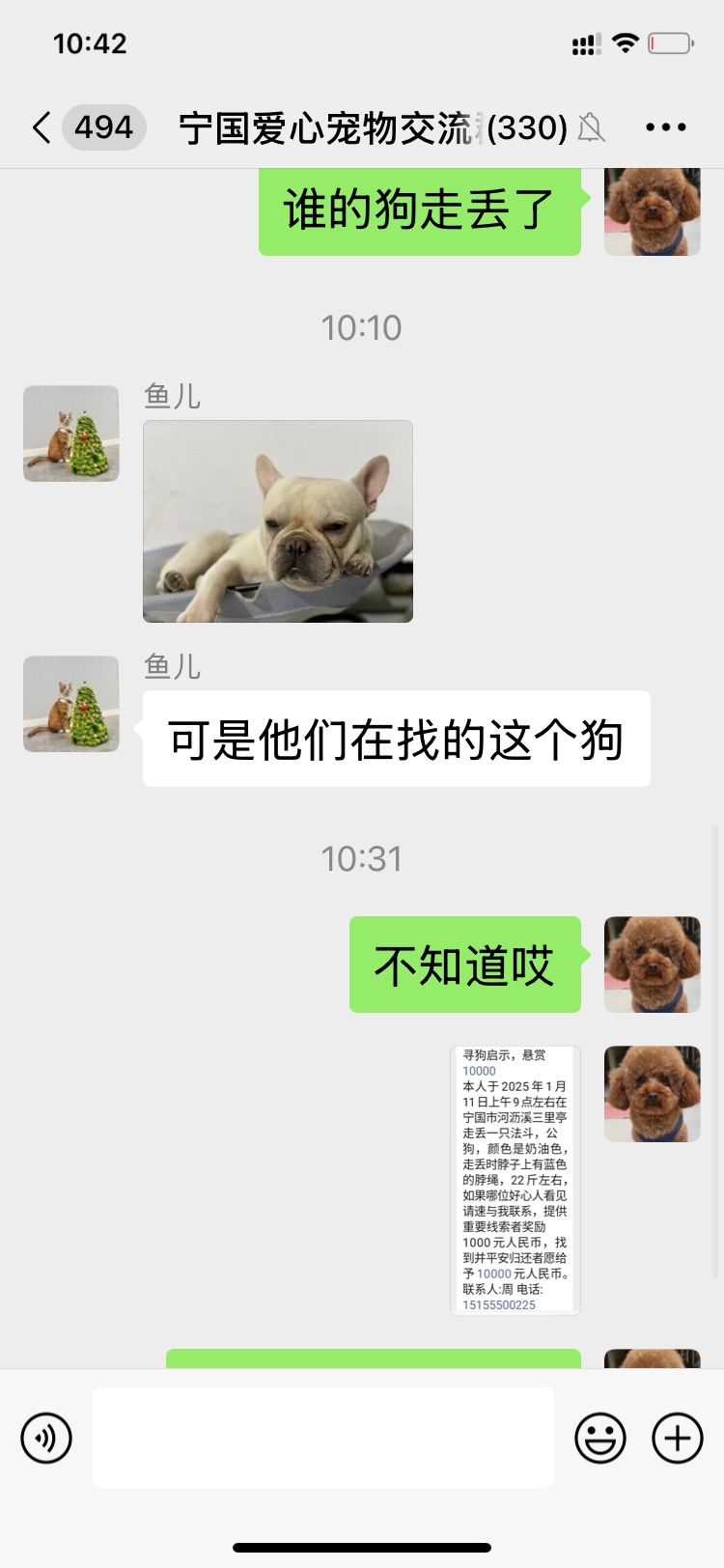
Task: Open the plus attachments menu
Action: pyautogui.click(x=677, y=1438)
